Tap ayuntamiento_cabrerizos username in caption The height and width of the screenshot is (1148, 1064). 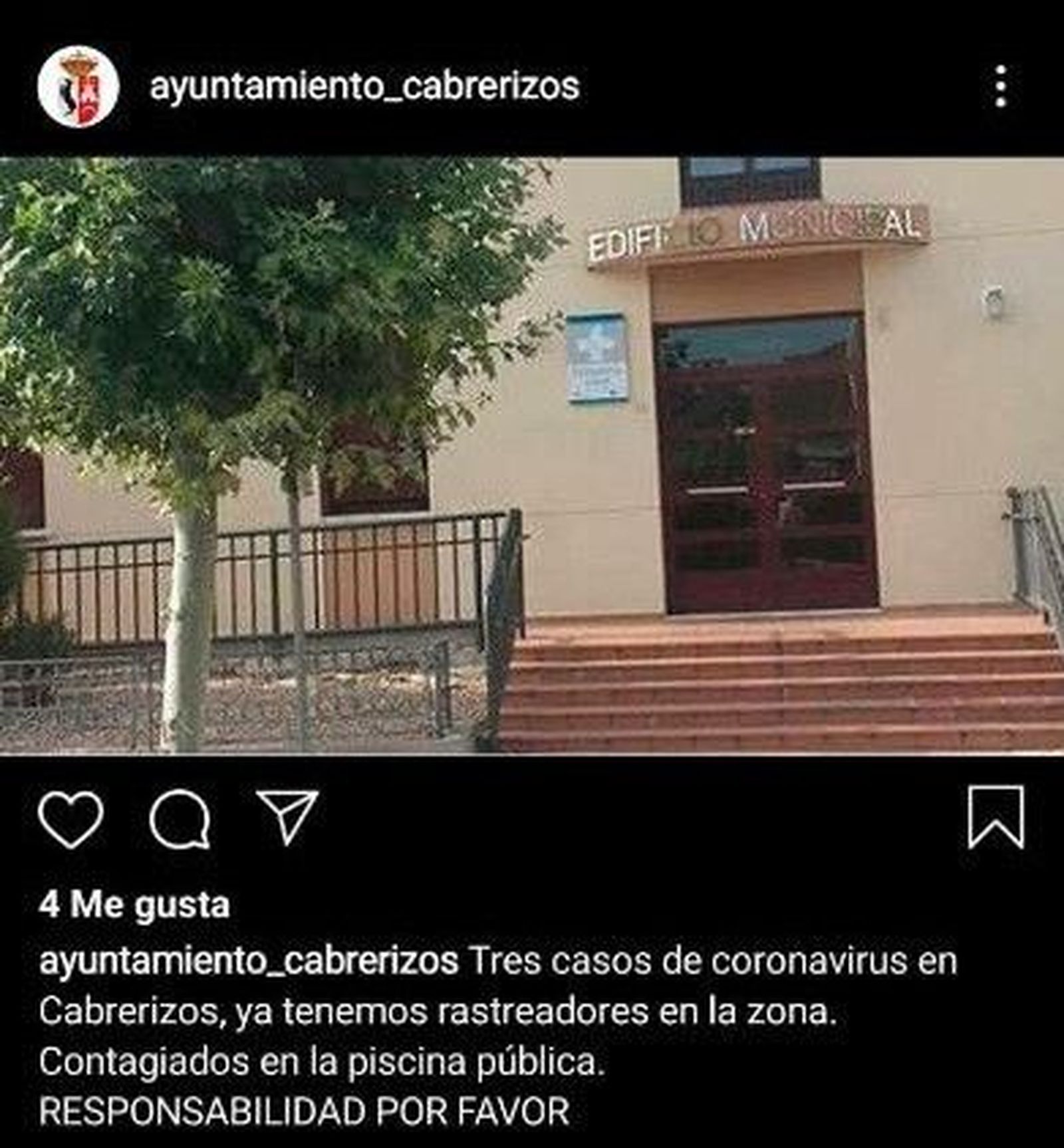pyautogui.click(x=248, y=961)
